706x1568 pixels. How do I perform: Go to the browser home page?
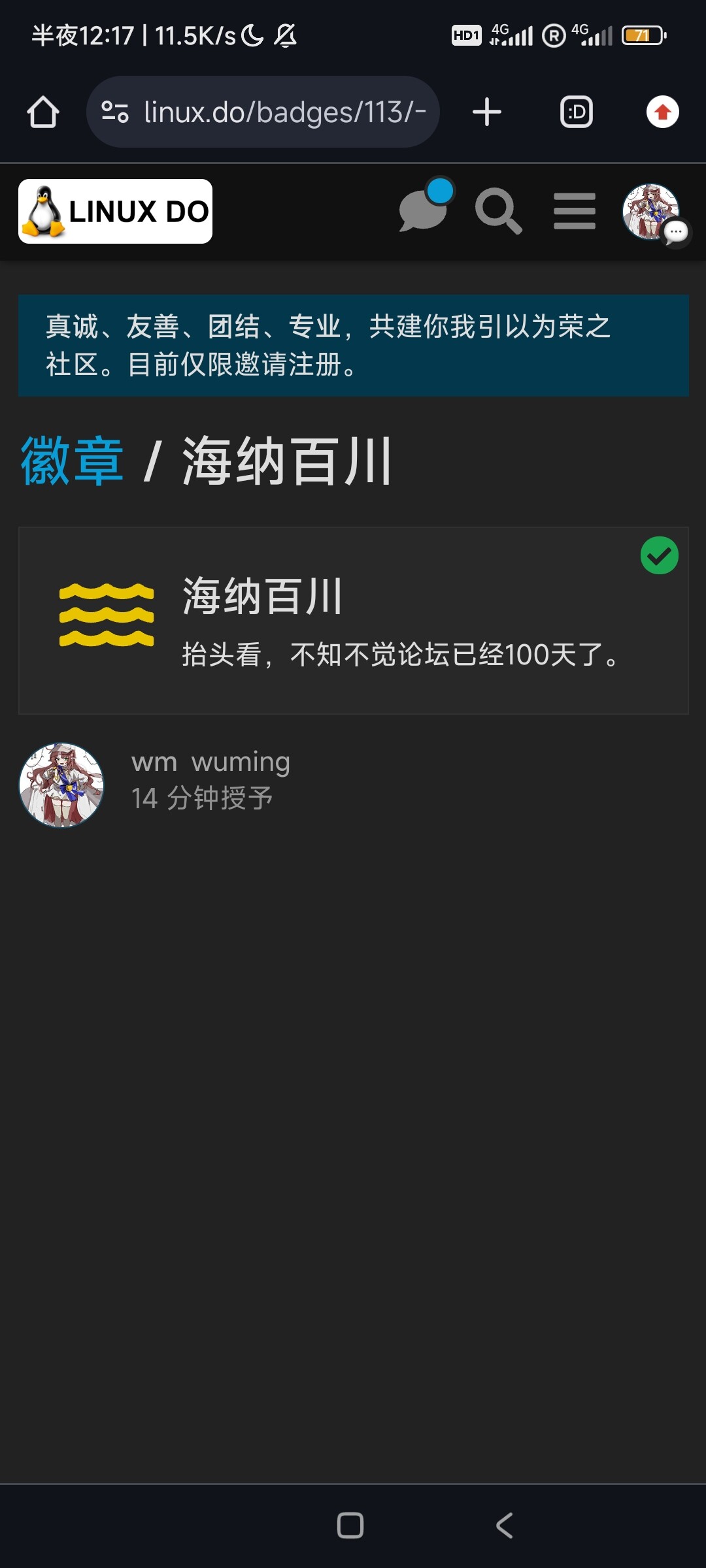click(x=43, y=112)
